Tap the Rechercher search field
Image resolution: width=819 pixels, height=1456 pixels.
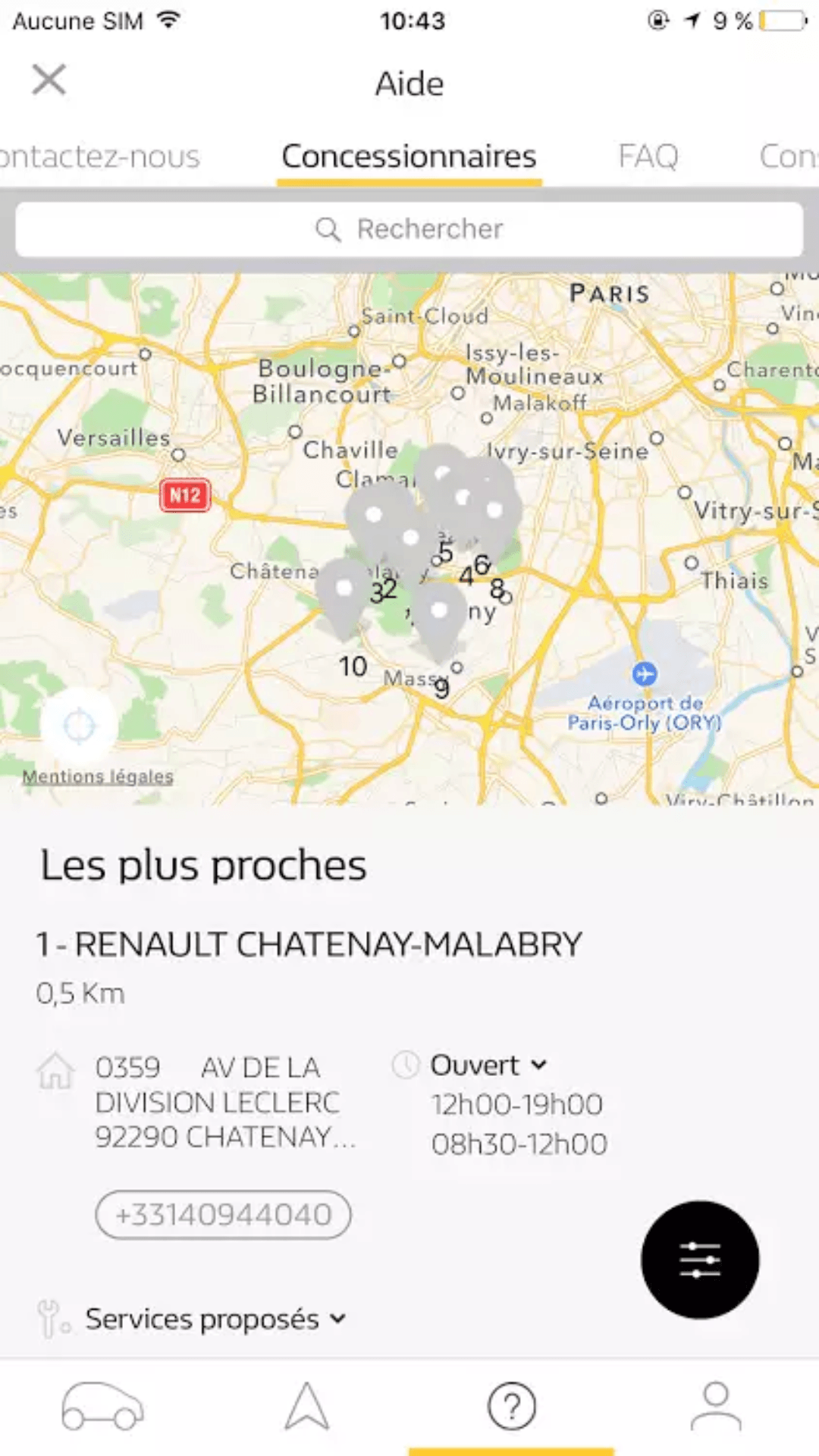point(409,229)
